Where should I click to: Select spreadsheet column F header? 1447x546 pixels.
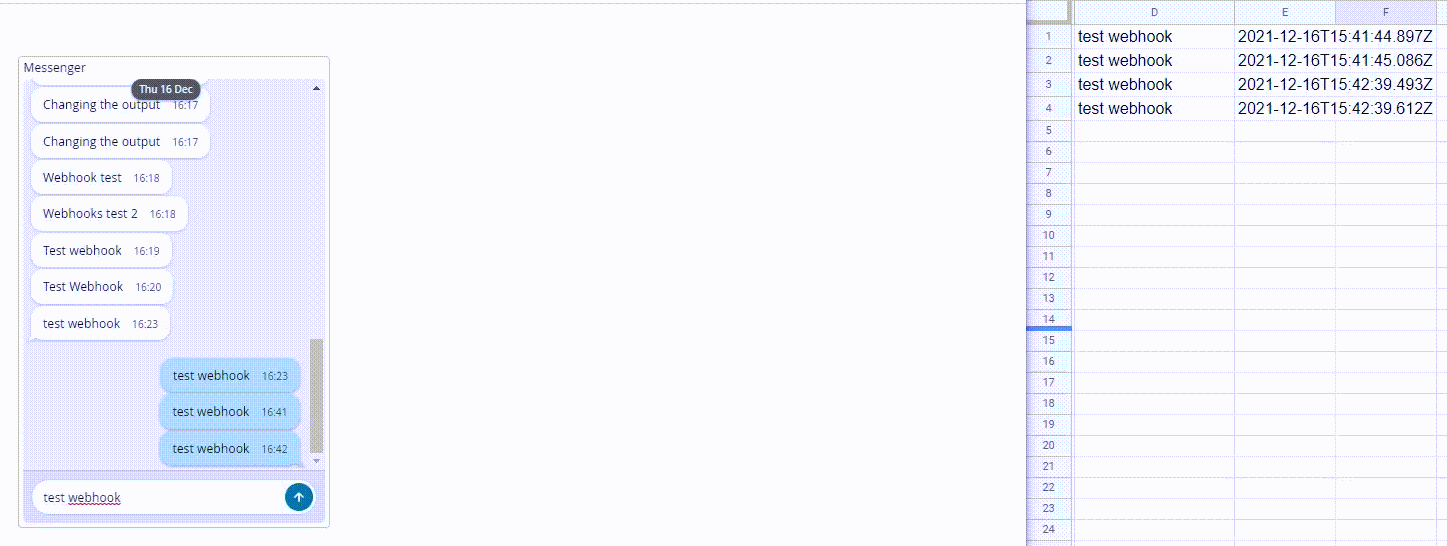click(1386, 12)
